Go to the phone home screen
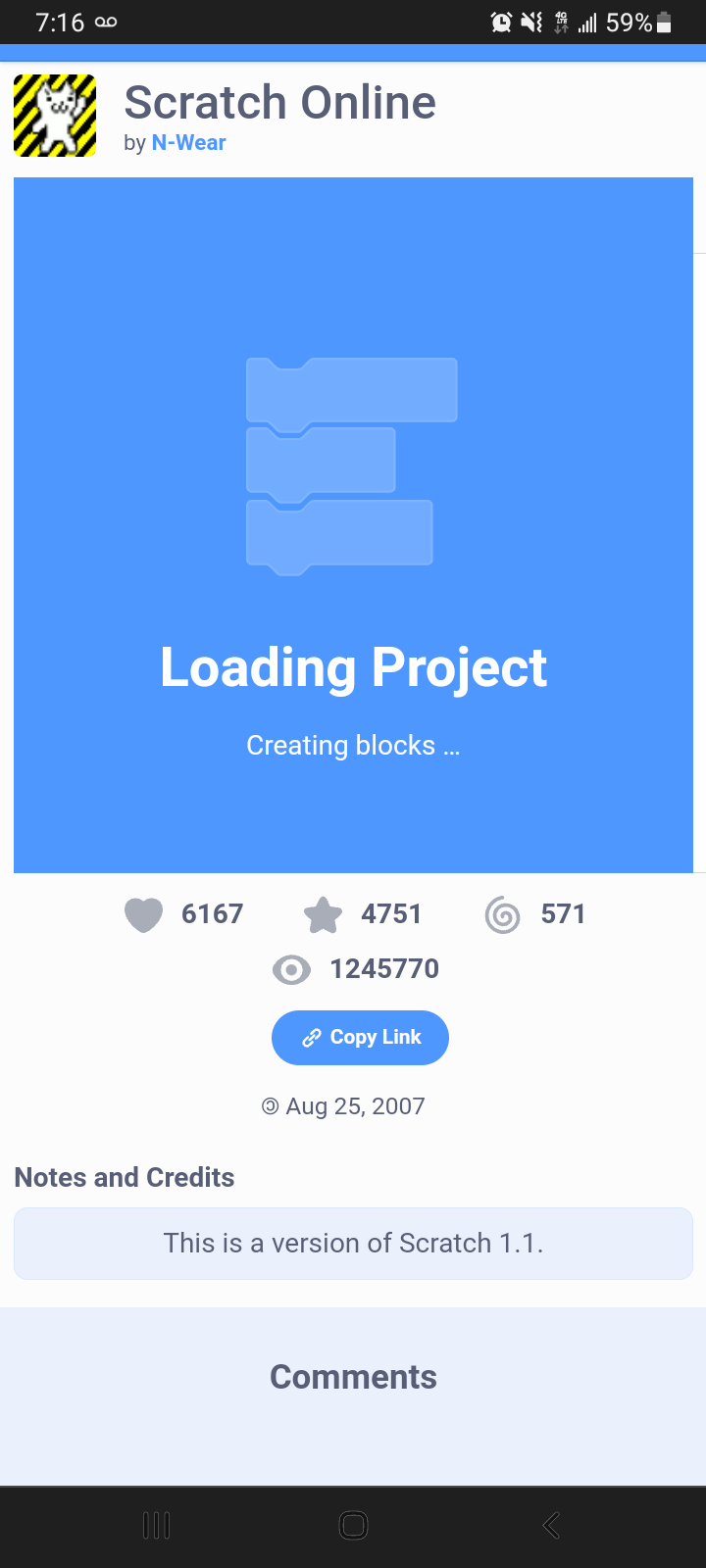The image size is (706, 1568). point(353,1525)
